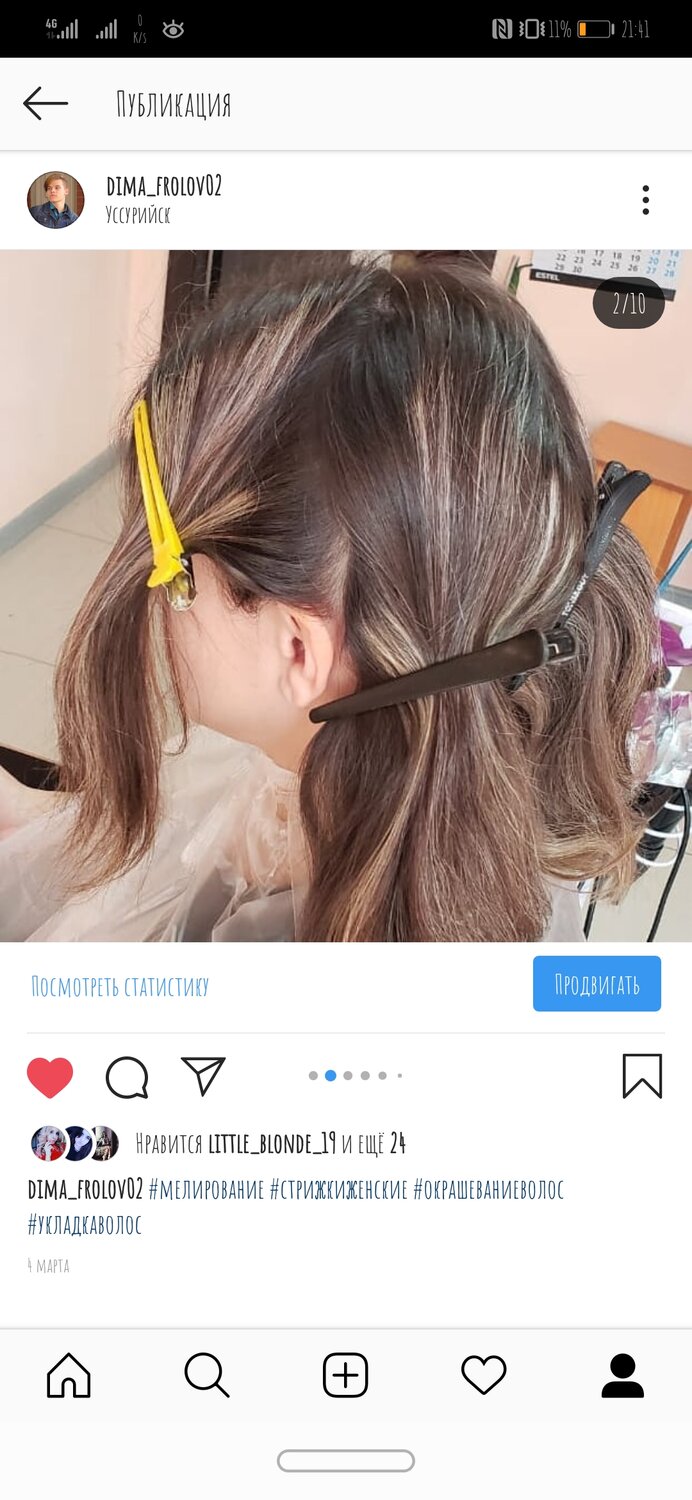Switch to the Profile tab

(622, 1376)
